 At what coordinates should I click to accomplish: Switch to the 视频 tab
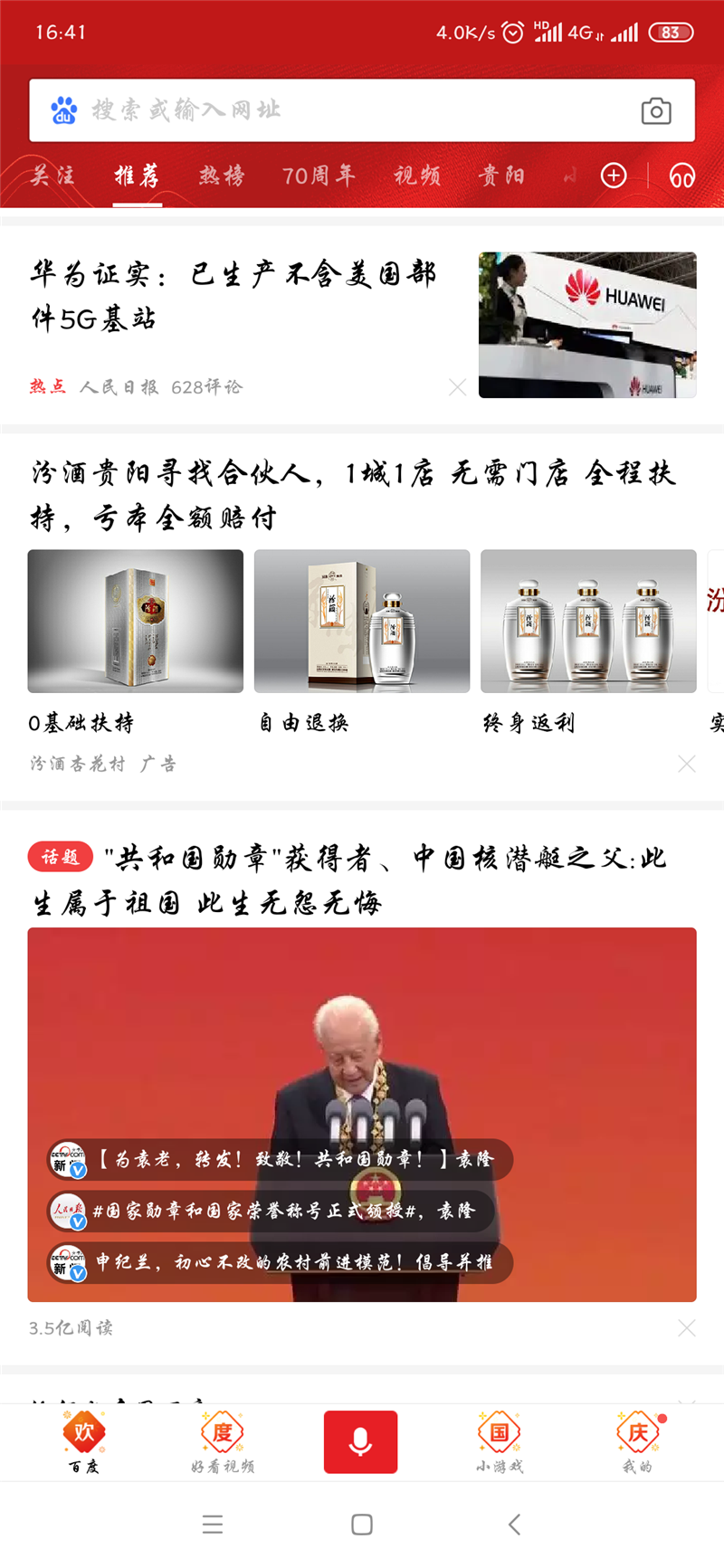point(417,176)
